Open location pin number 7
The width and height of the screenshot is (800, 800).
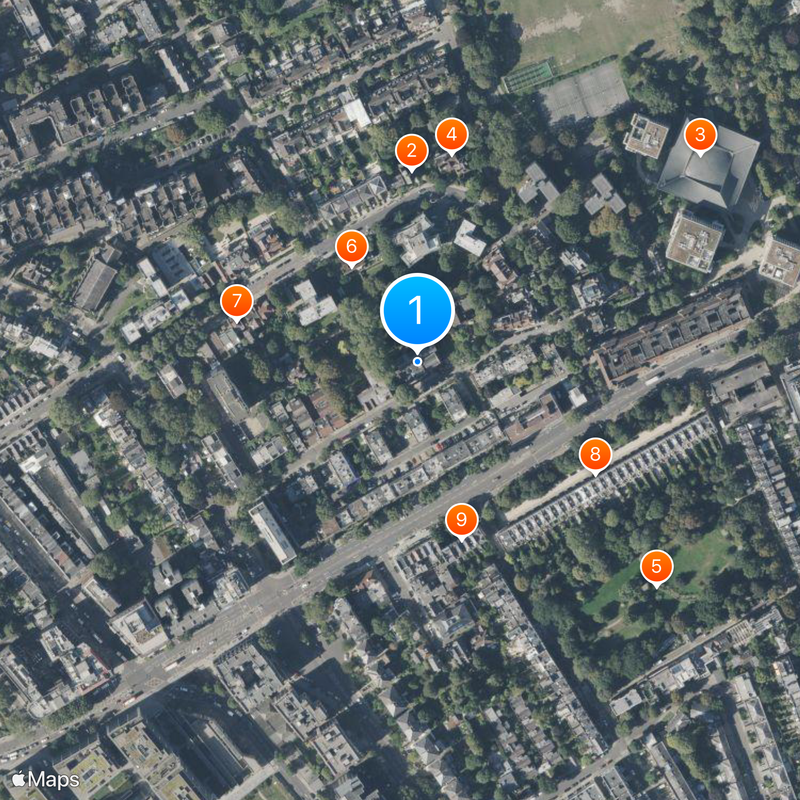(x=236, y=301)
